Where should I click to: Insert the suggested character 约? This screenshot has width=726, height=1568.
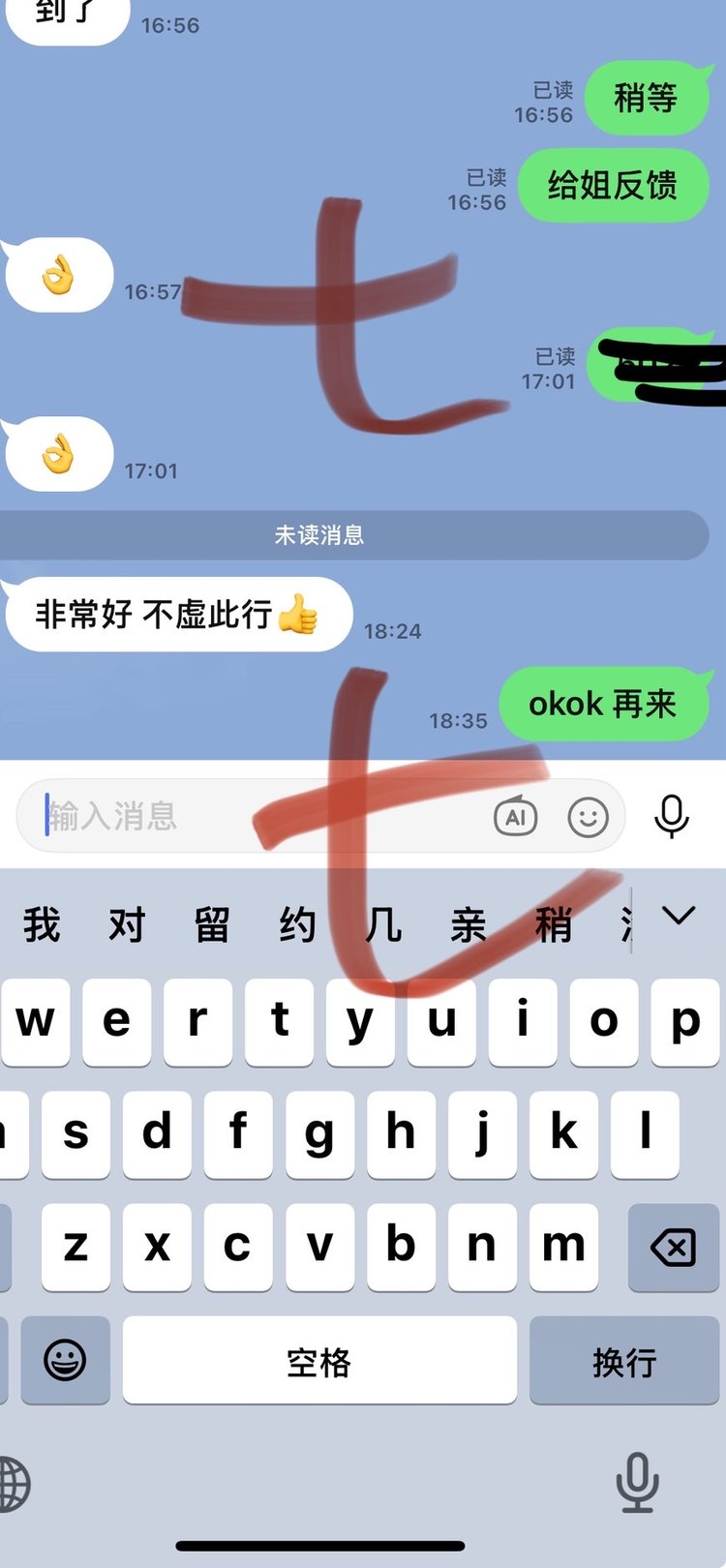click(297, 924)
